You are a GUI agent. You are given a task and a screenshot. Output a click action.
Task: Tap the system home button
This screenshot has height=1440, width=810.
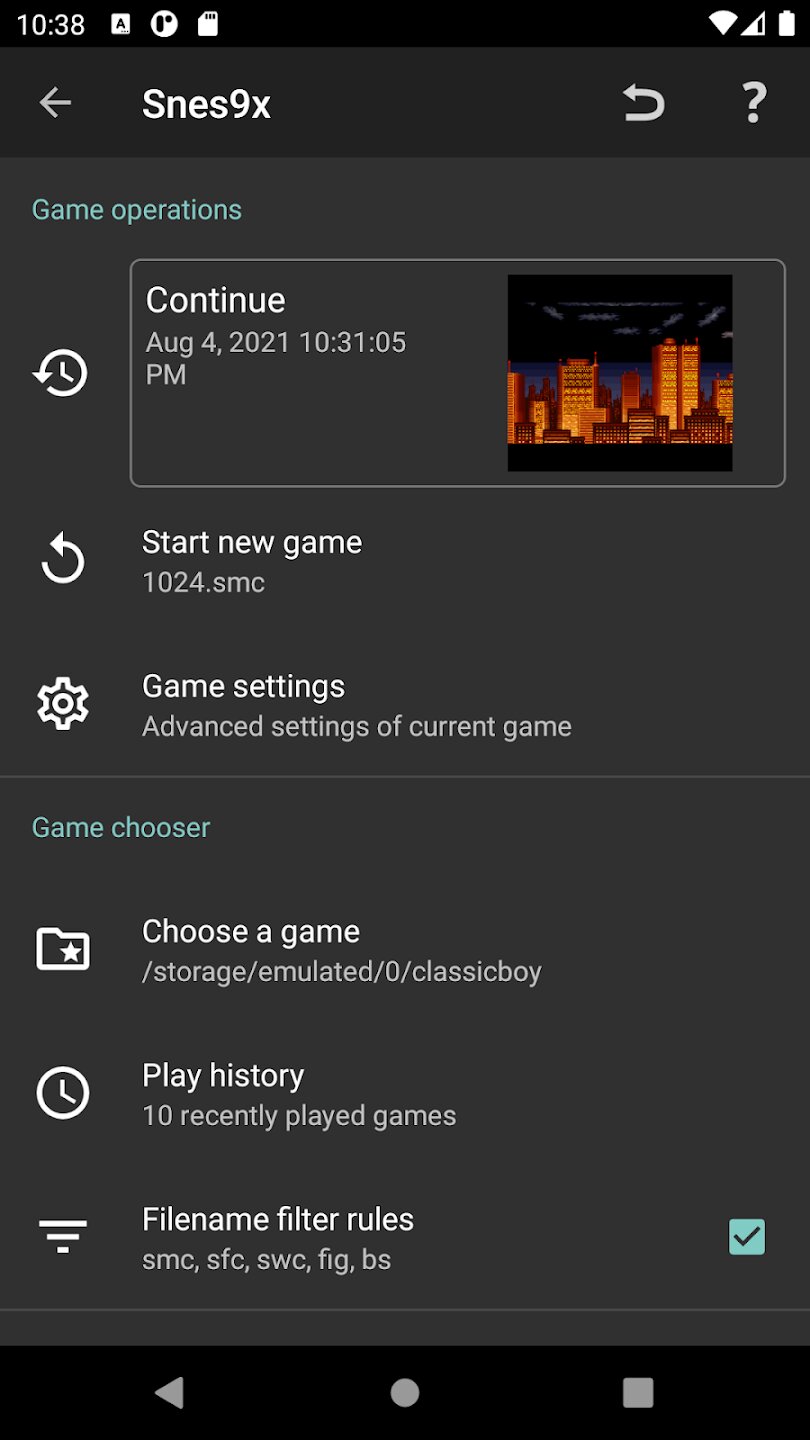[x=405, y=1392]
